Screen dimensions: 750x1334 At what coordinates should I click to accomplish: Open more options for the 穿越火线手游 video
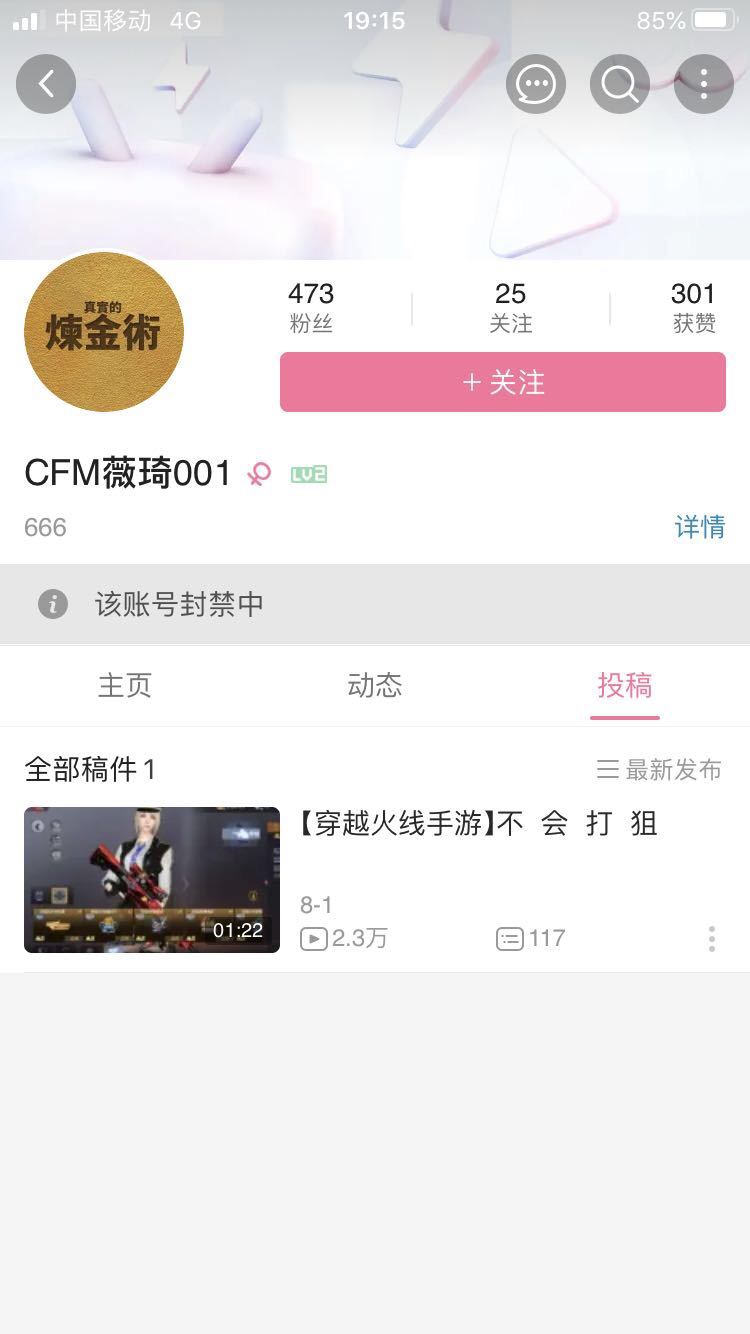712,938
